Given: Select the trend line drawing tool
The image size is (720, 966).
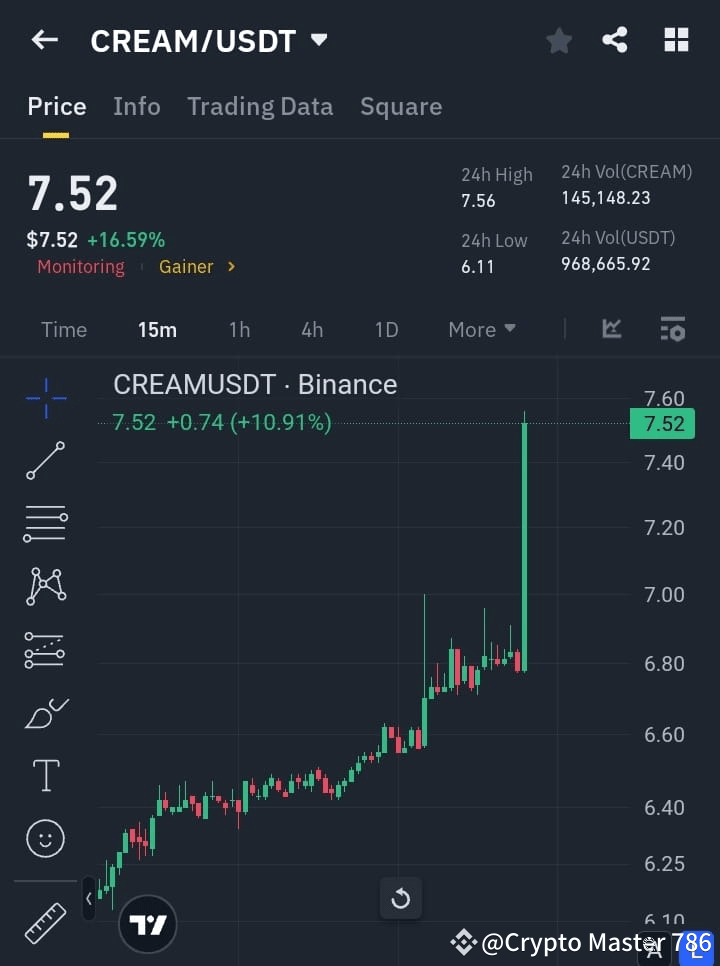Looking at the screenshot, I should coord(45,461).
